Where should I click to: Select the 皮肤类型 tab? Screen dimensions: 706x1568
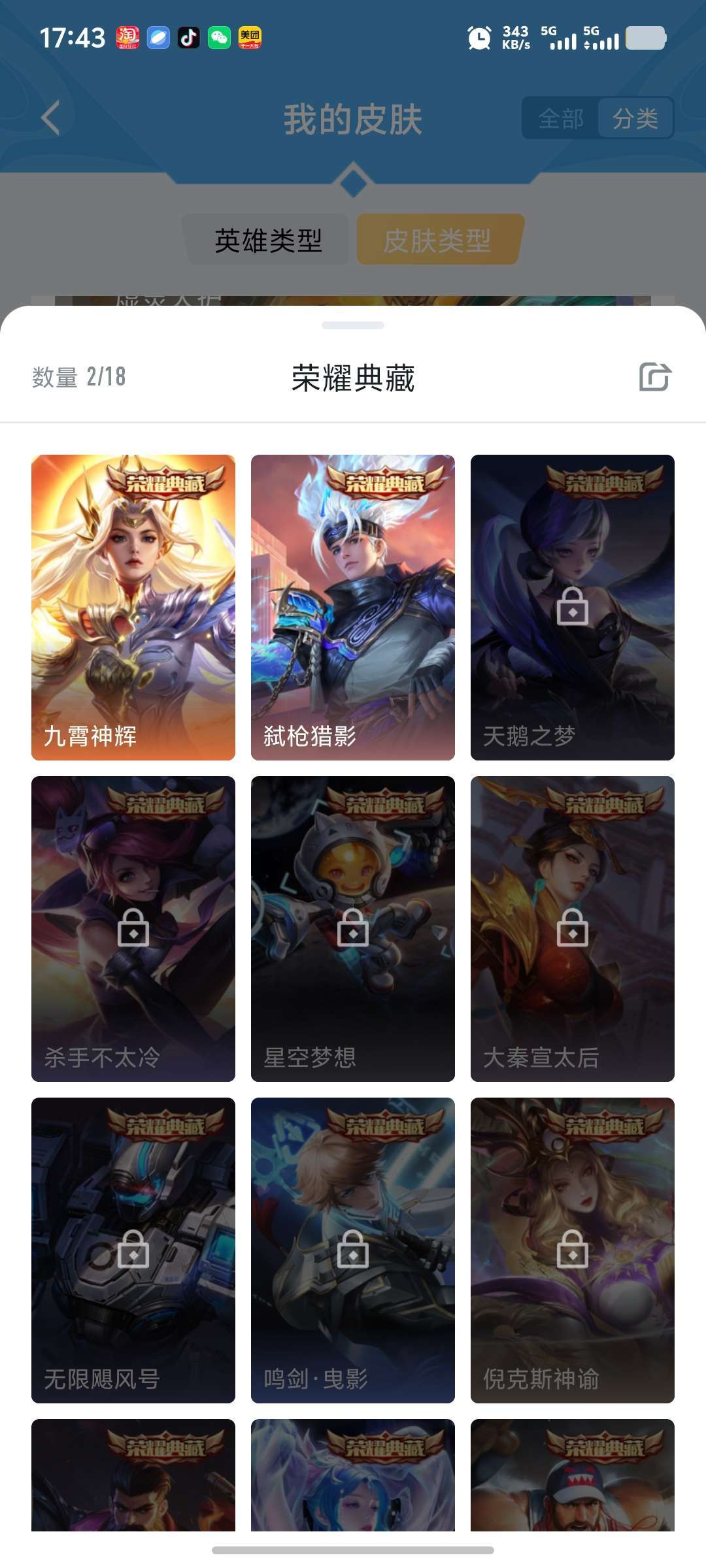pyautogui.click(x=438, y=240)
